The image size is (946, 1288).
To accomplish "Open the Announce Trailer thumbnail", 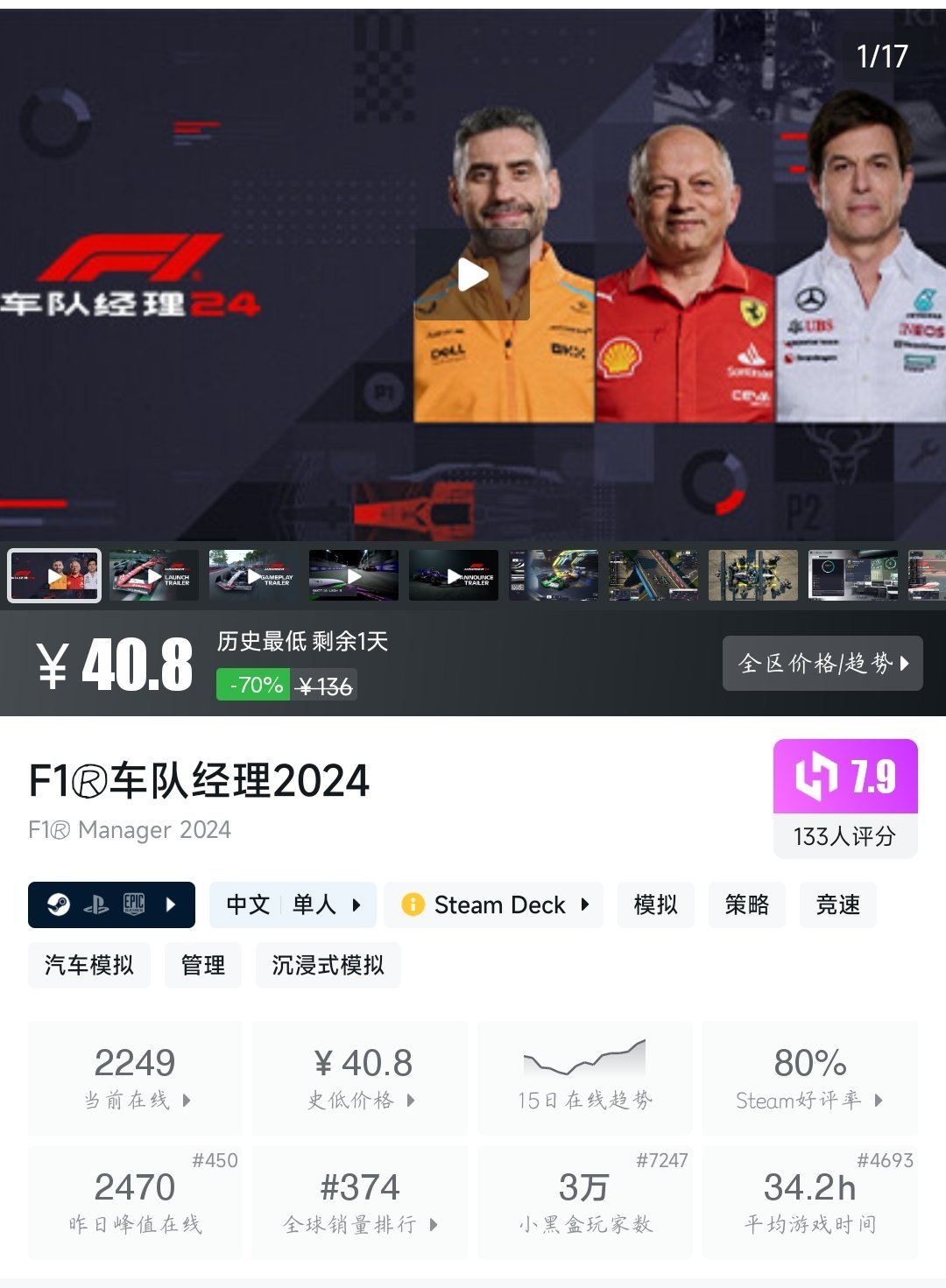I will (x=454, y=575).
